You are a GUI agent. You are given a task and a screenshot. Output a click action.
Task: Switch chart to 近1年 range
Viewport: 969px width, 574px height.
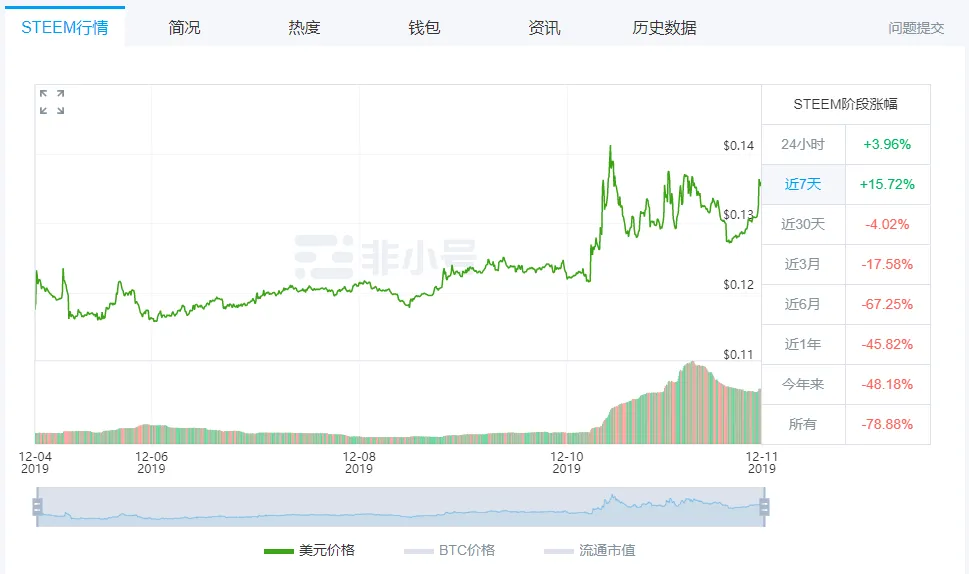point(803,344)
